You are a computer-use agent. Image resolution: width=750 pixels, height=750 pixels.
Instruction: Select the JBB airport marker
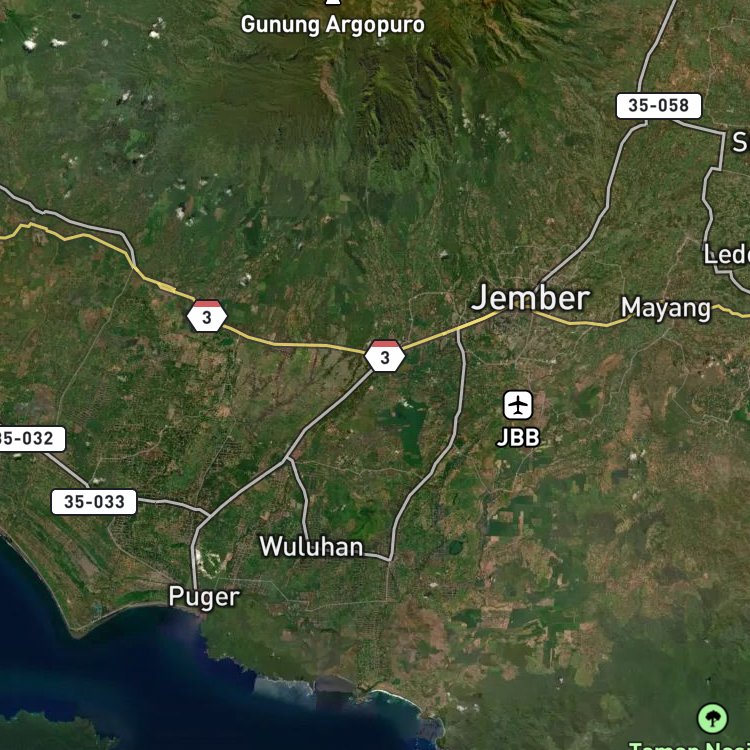[x=518, y=405]
